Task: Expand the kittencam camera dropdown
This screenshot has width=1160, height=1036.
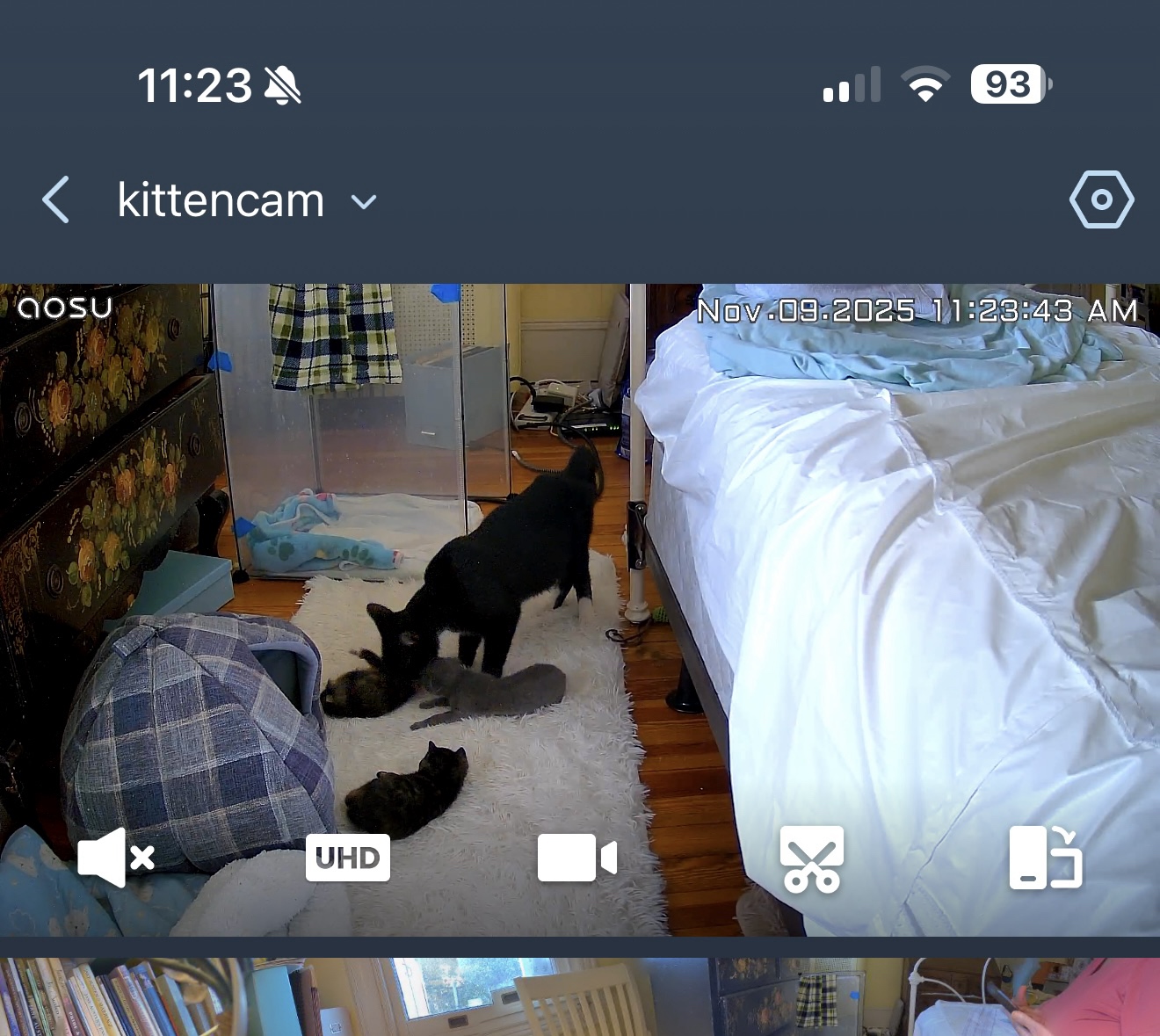Action: pyautogui.click(x=363, y=202)
